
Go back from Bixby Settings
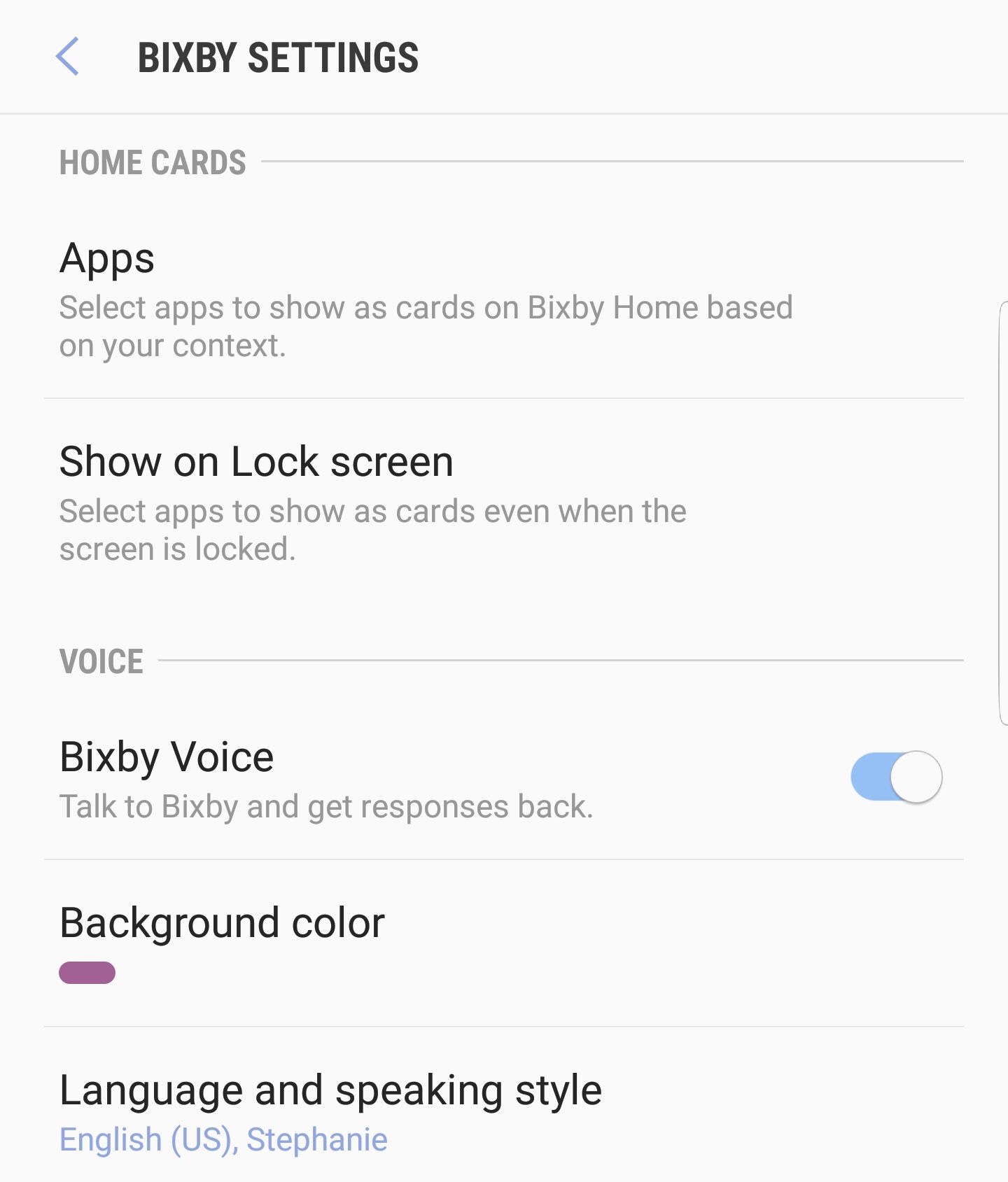click(x=68, y=57)
